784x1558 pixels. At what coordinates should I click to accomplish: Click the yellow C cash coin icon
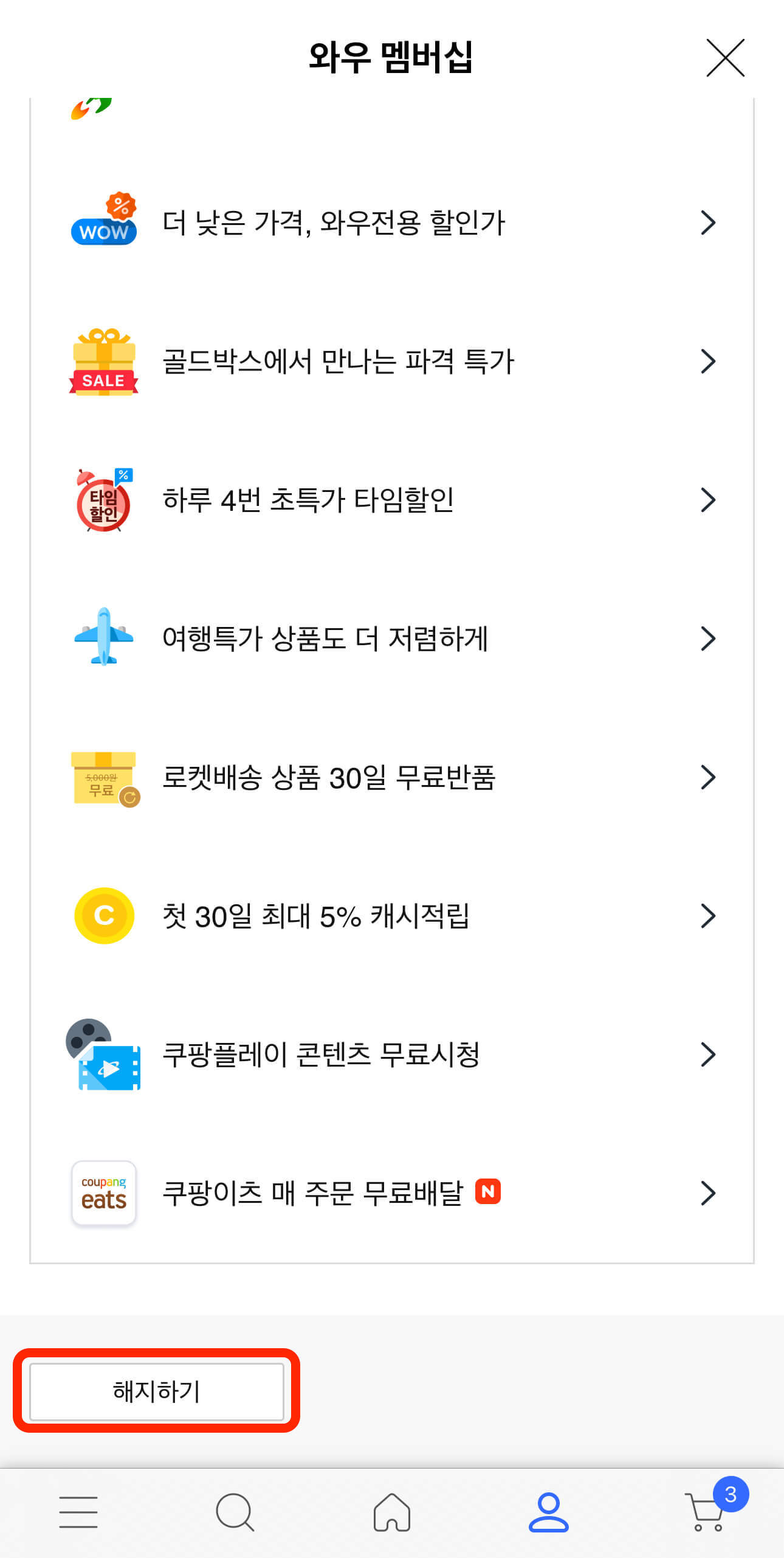coord(103,915)
